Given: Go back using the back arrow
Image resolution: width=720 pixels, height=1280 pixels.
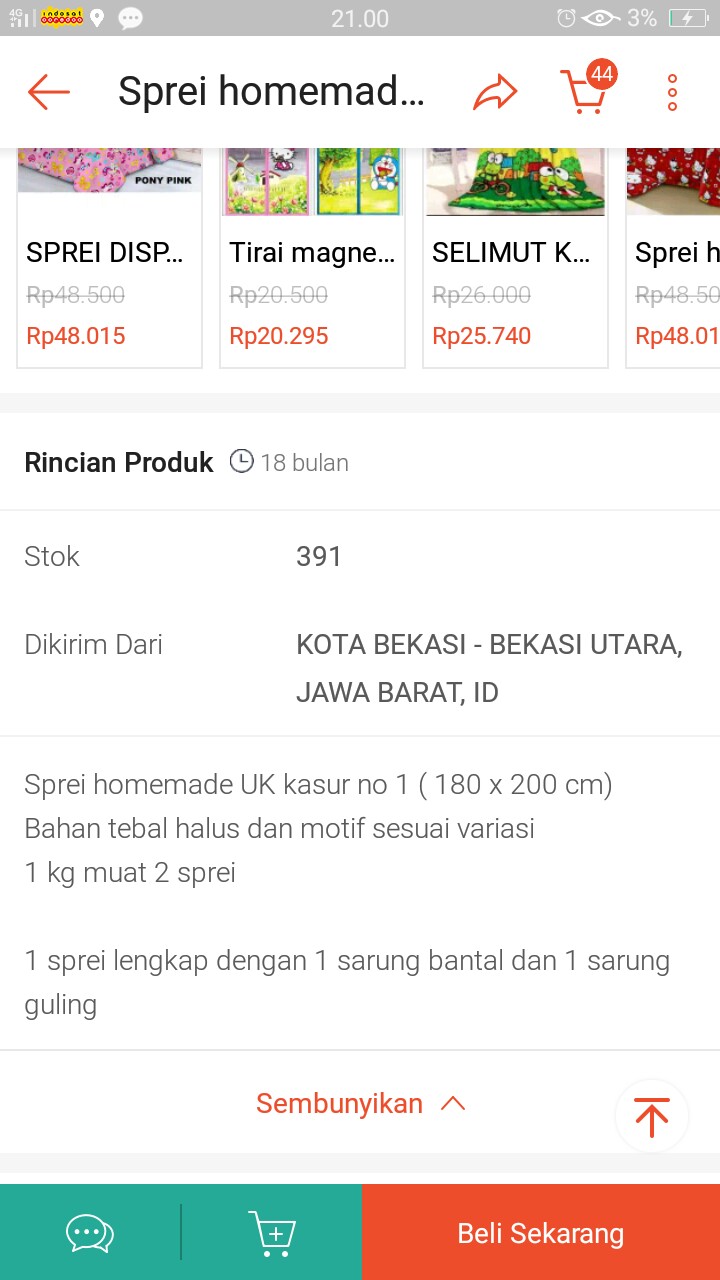Looking at the screenshot, I should [46, 91].
